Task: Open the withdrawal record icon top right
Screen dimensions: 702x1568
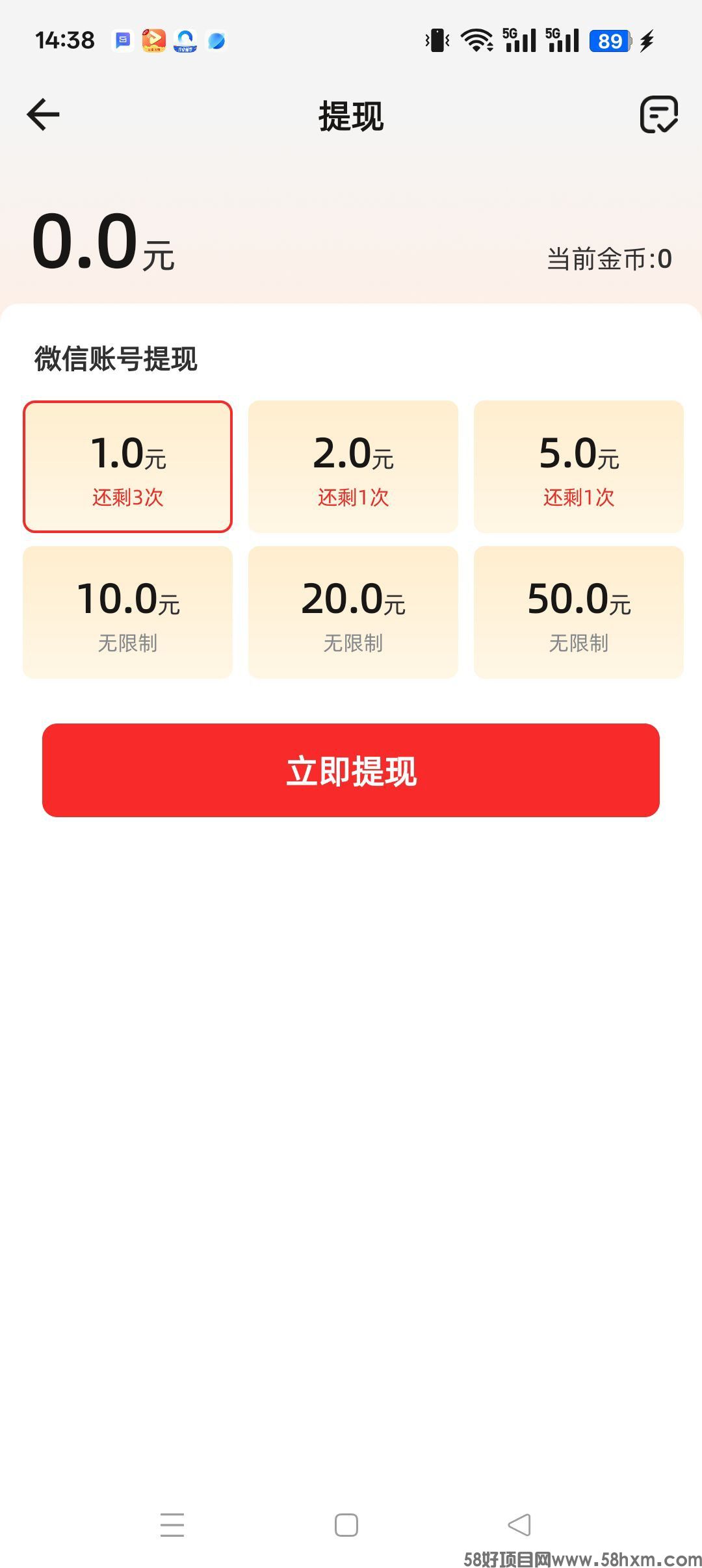Action: (x=659, y=114)
